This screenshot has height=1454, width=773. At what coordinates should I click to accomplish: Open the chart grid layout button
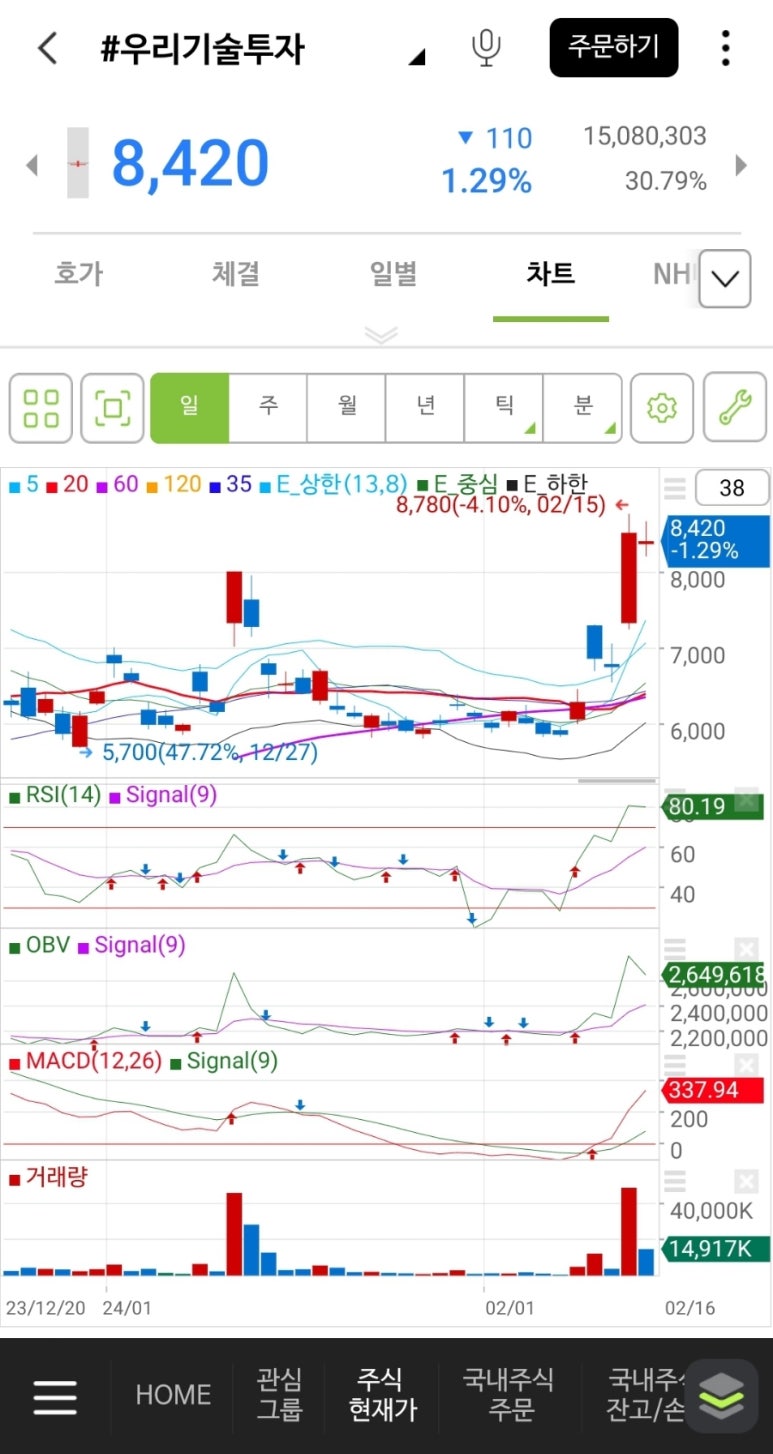tap(41, 408)
